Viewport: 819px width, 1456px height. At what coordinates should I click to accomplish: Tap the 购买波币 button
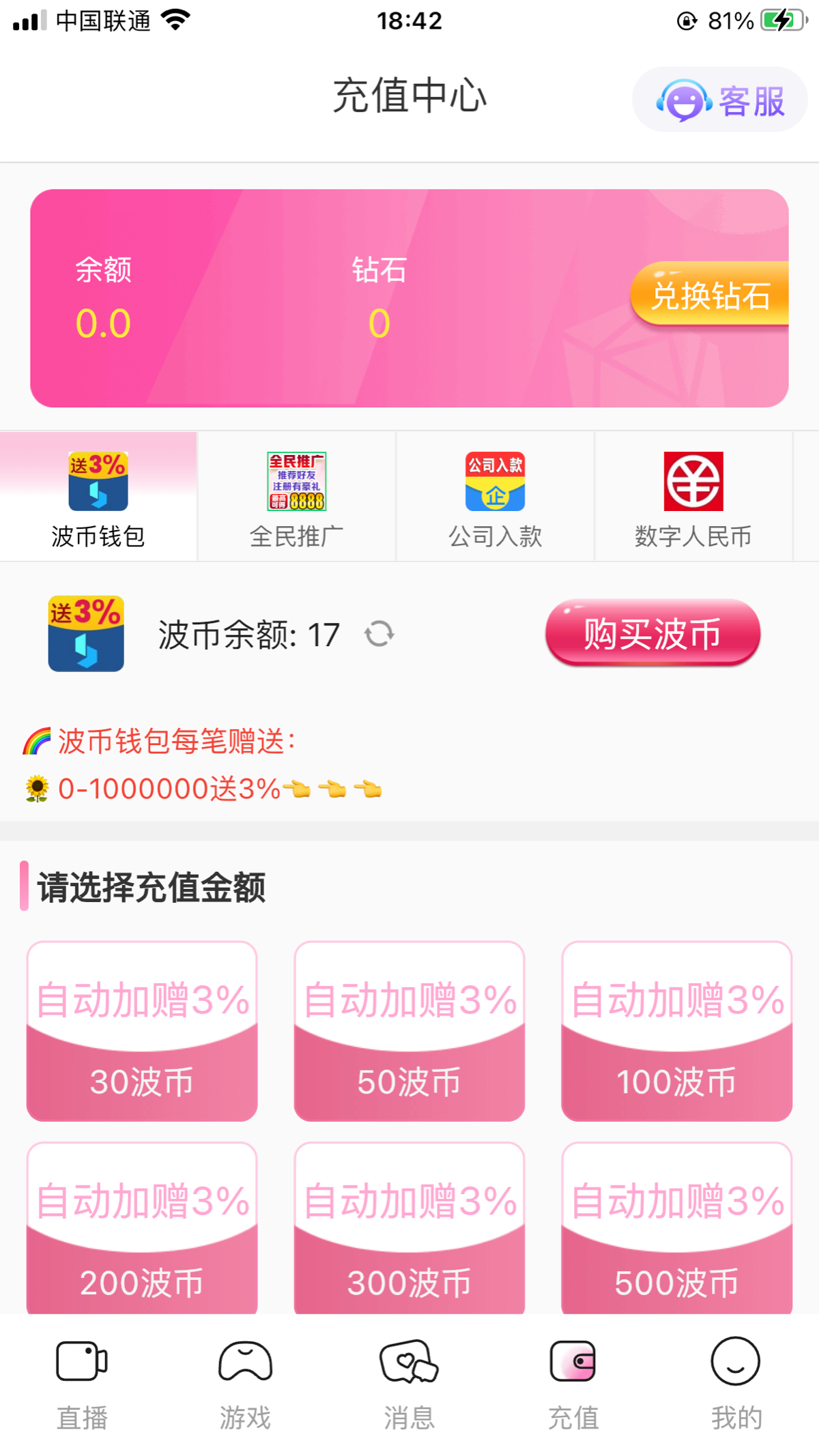(652, 633)
